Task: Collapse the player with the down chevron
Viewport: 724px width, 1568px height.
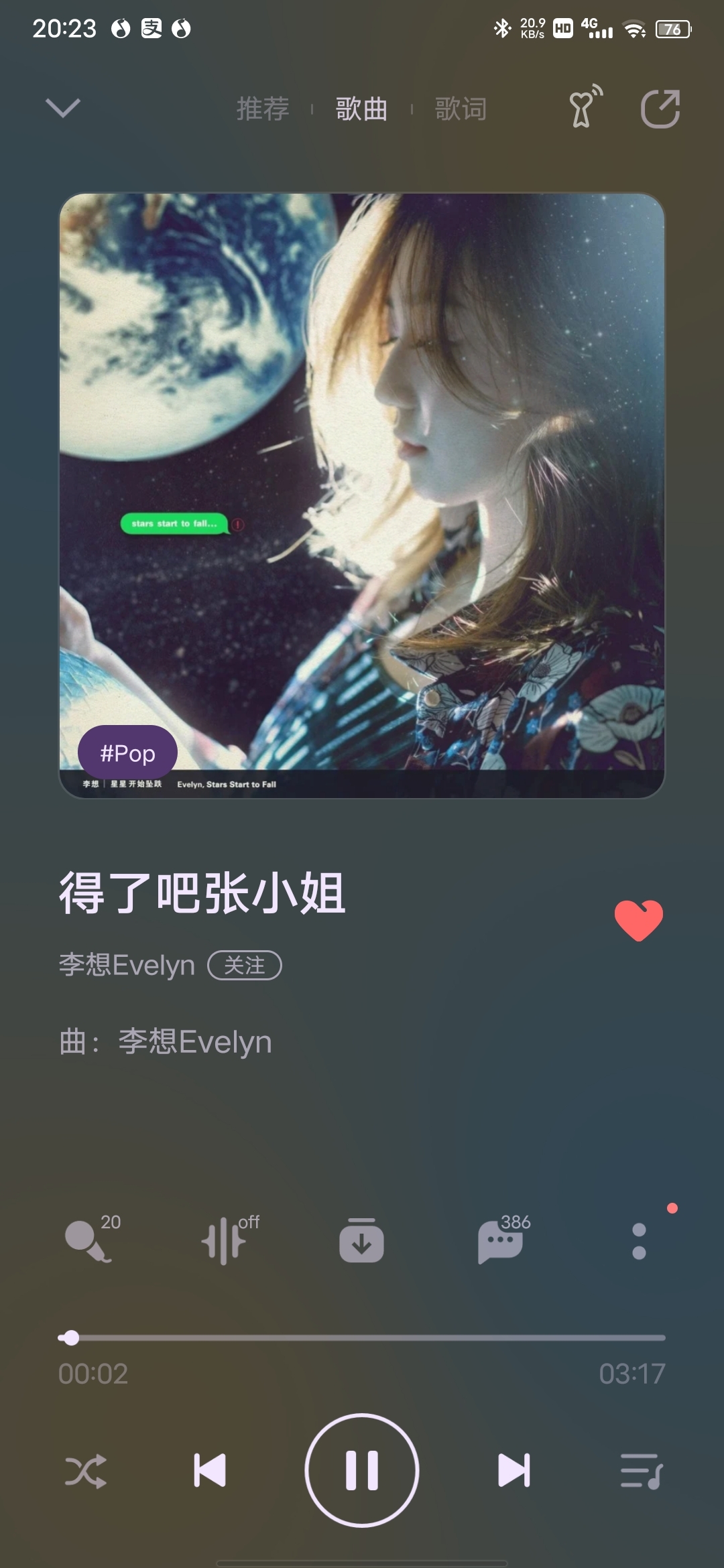Action: (63, 107)
